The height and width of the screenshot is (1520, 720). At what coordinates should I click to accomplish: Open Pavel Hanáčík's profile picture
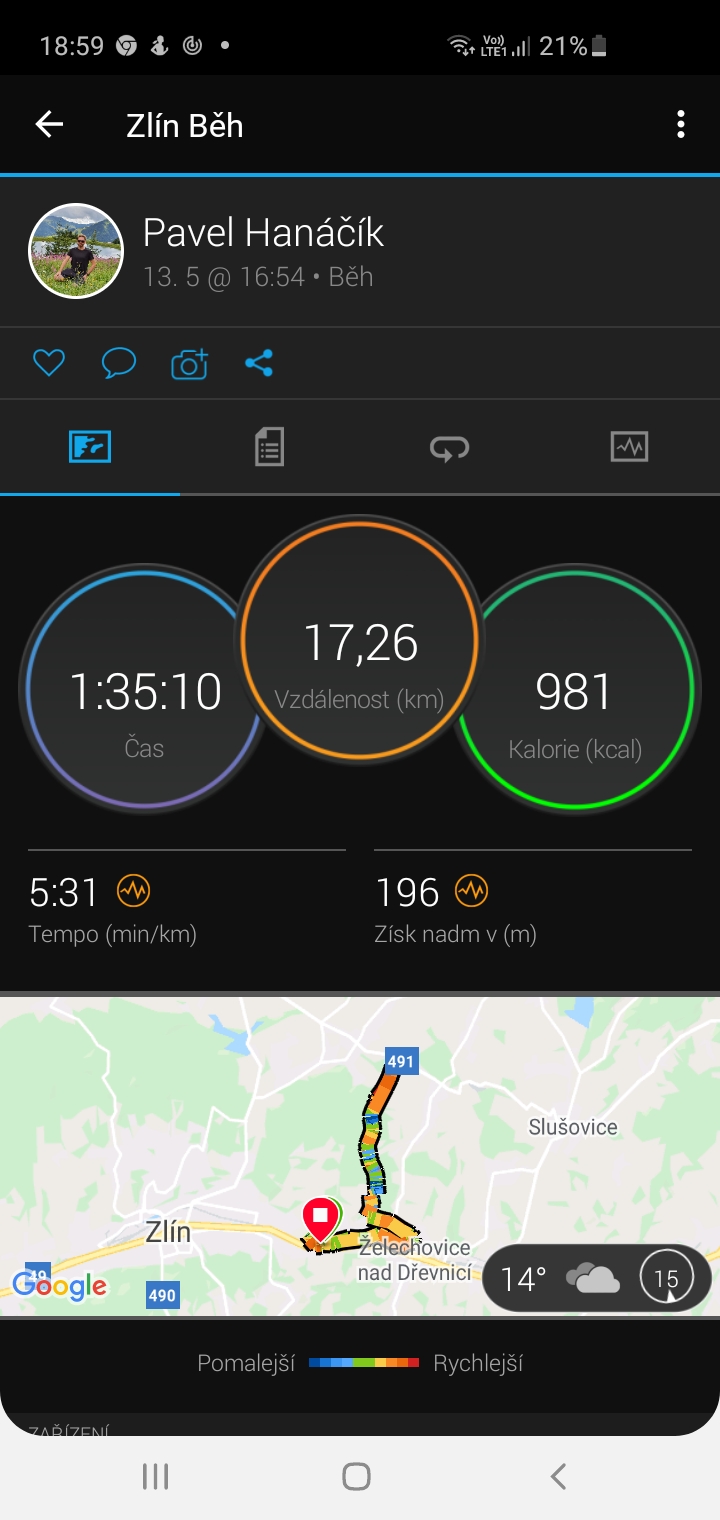point(76,251)
